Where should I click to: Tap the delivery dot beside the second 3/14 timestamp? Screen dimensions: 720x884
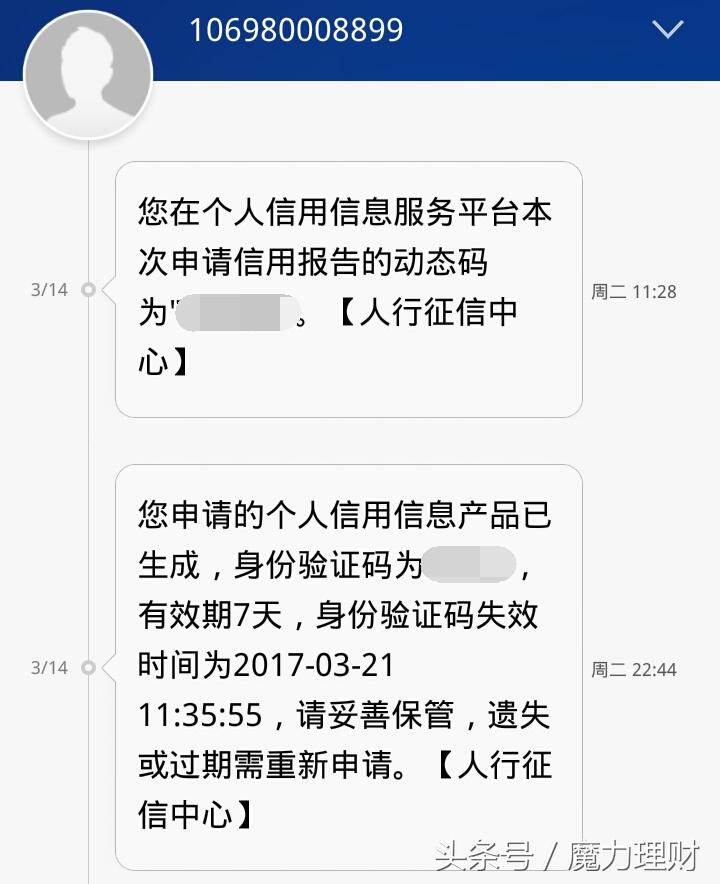[x=89, y=668]
